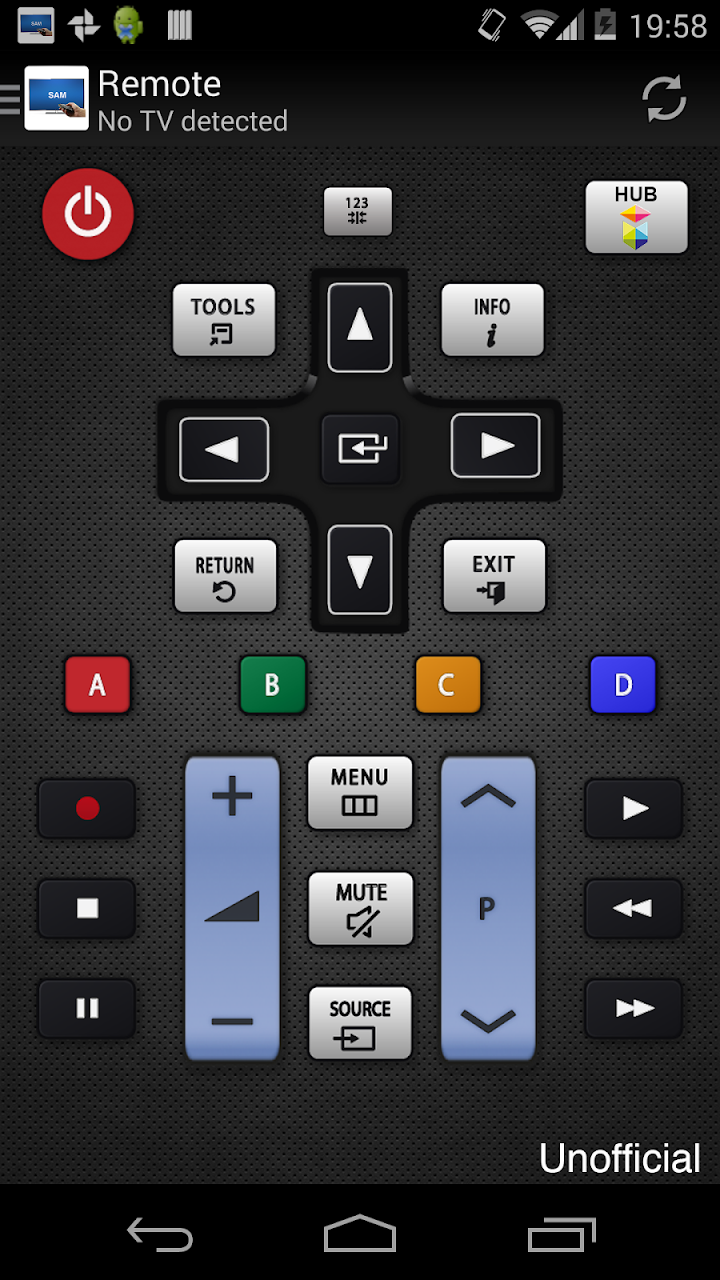Viewport: 720px width, 1280px height.
Task: Tap the fast forward button
Action: pos(634,1008)
